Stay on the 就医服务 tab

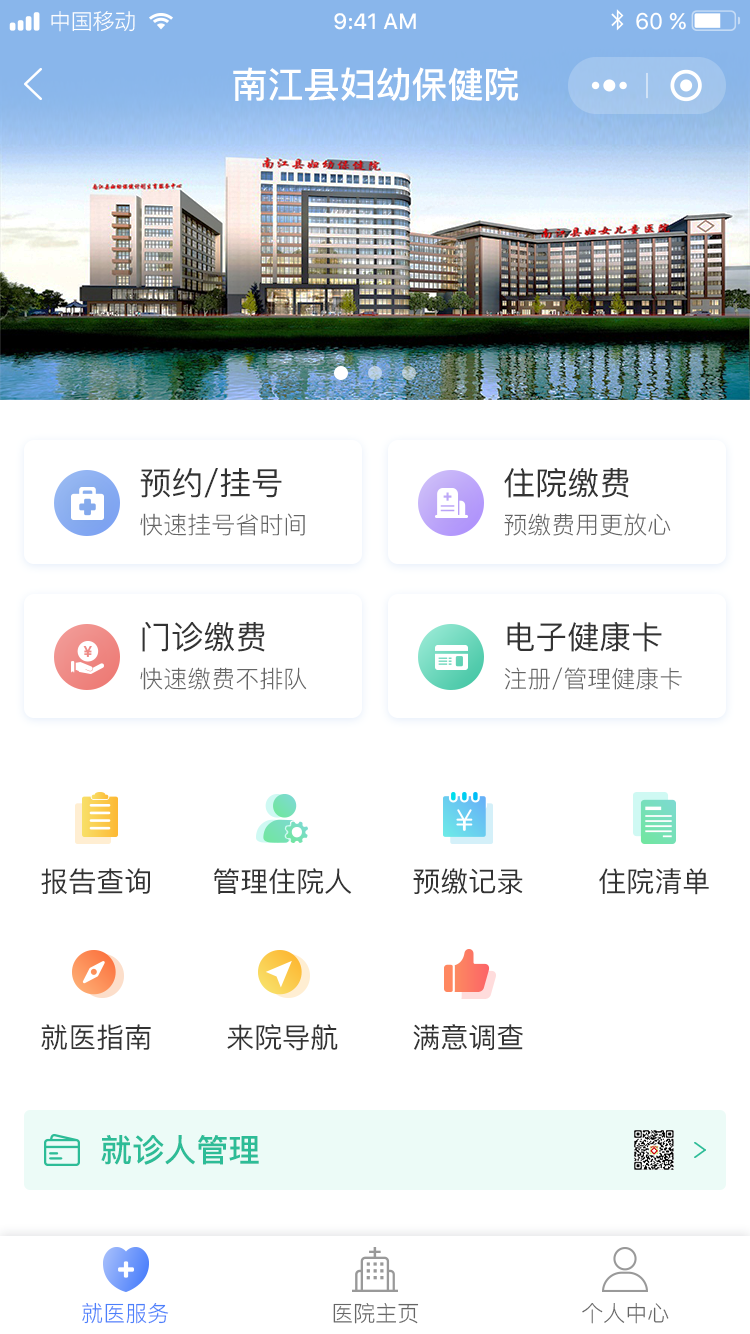(x=125, y=1285)
